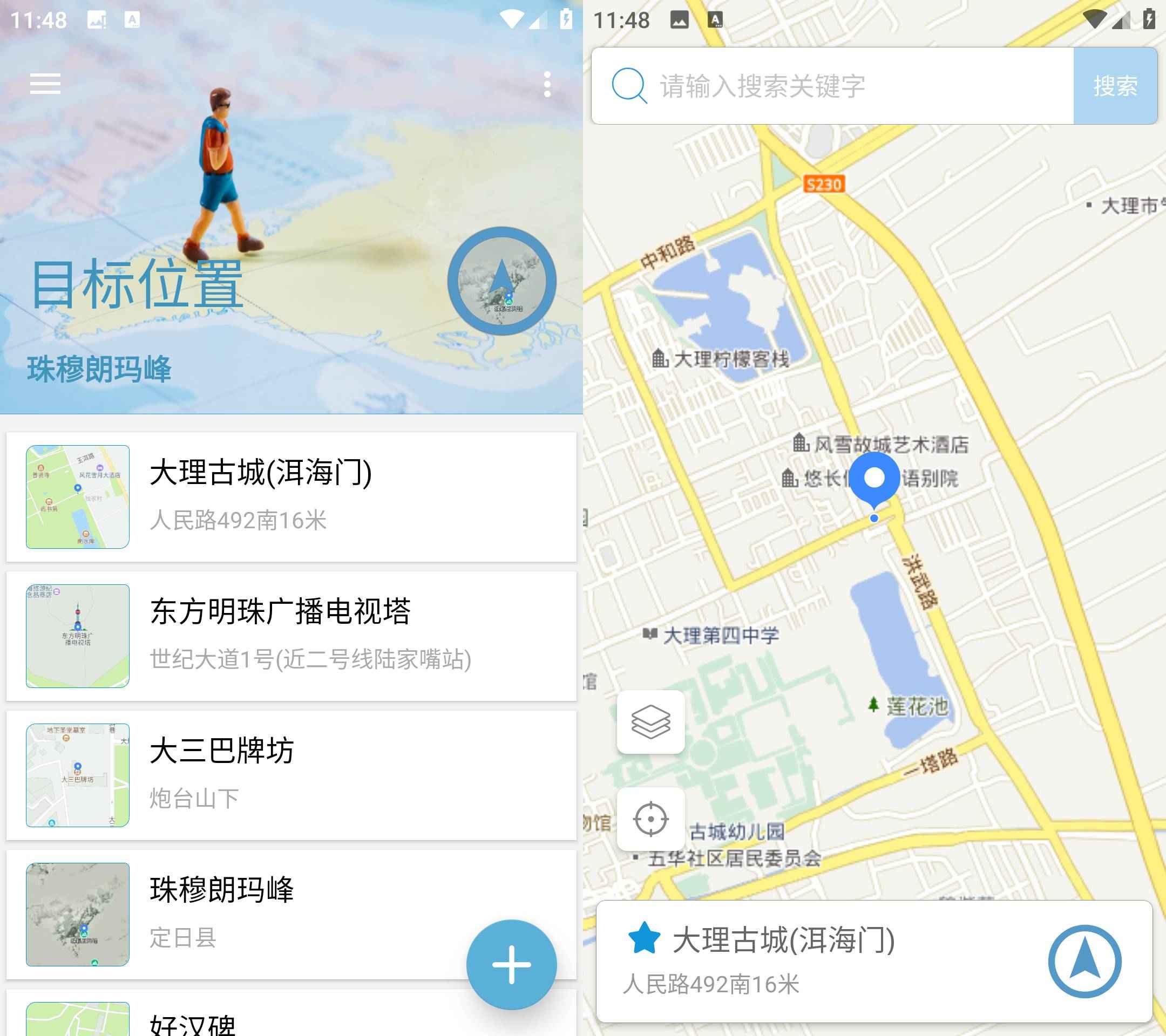Open the three-dot overflow menu
This screenshot has height=1036, width=1166.
[x=547, y=84]
